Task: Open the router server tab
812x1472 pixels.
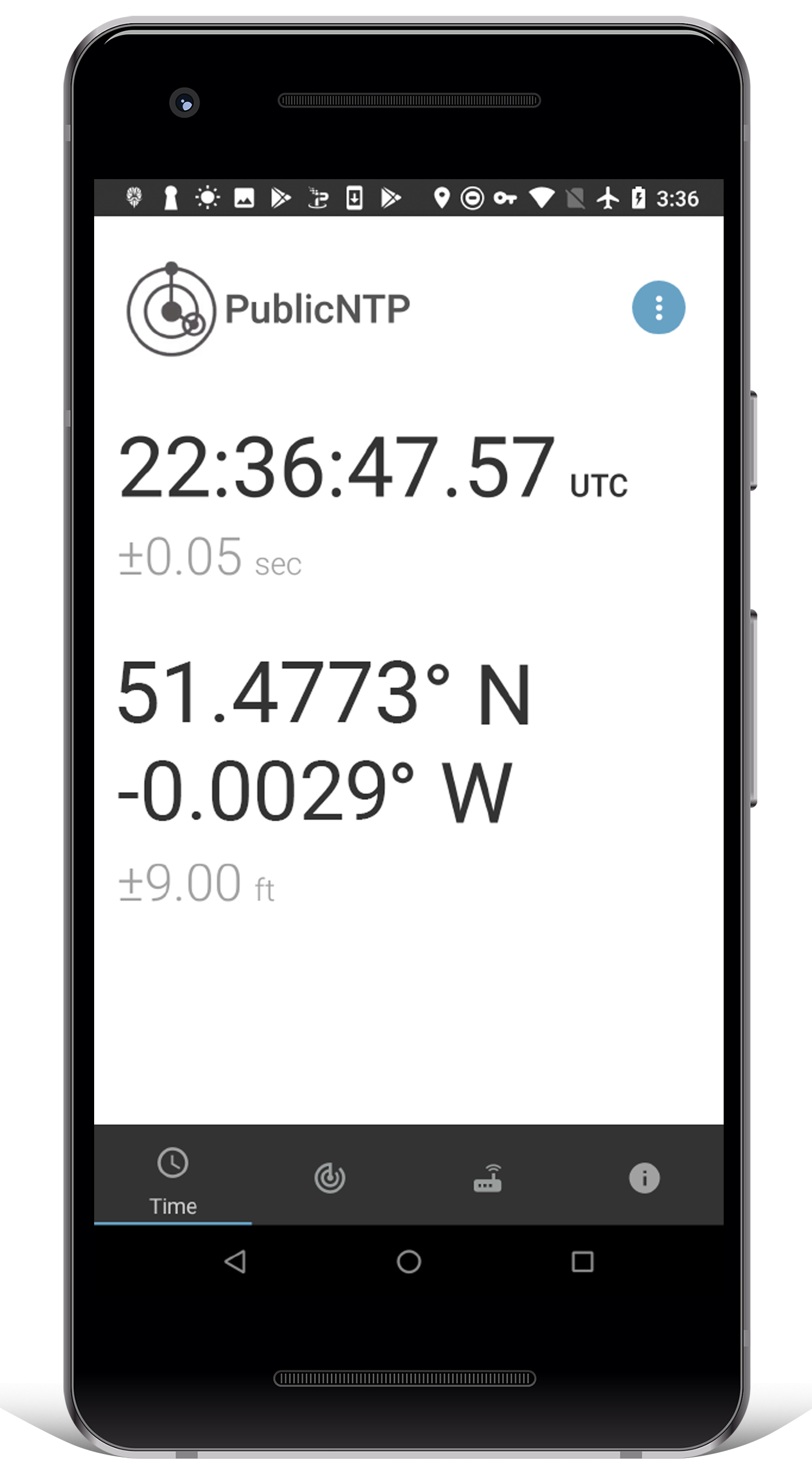Action: click(487, 1178)
